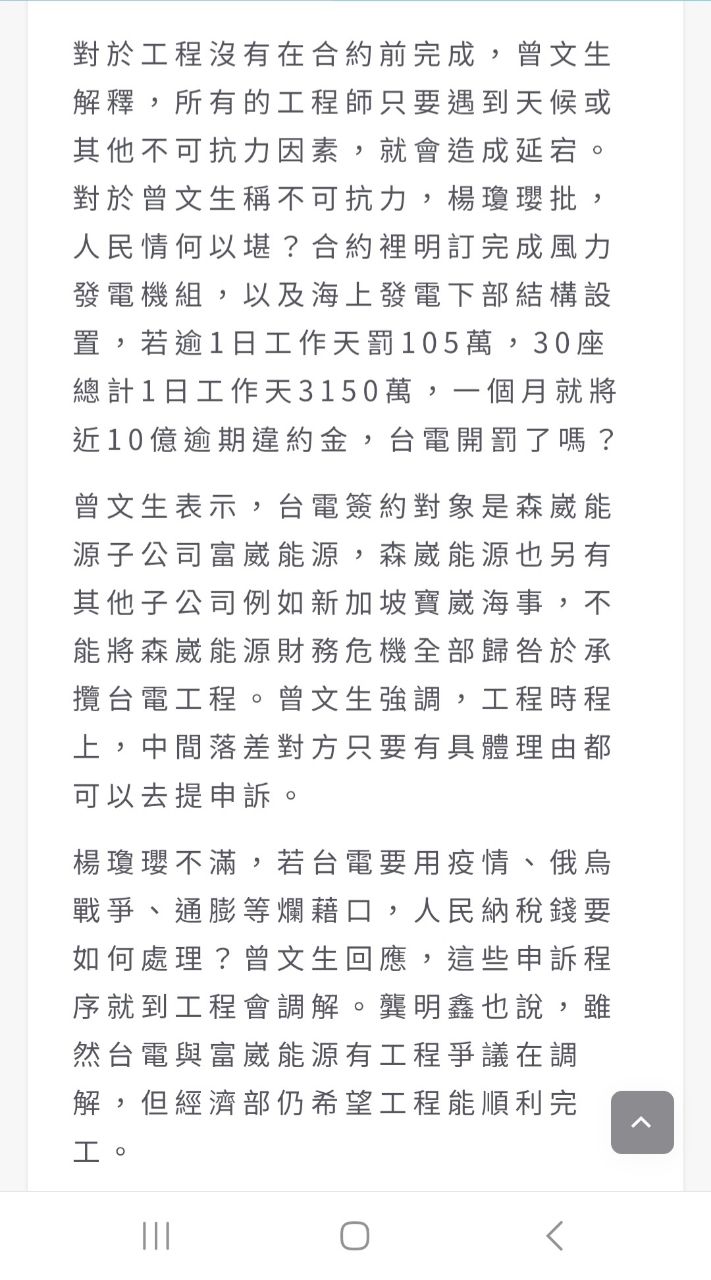
Task: Tap the scroll-to-top arrow button
Action: tap(642, 1122)
